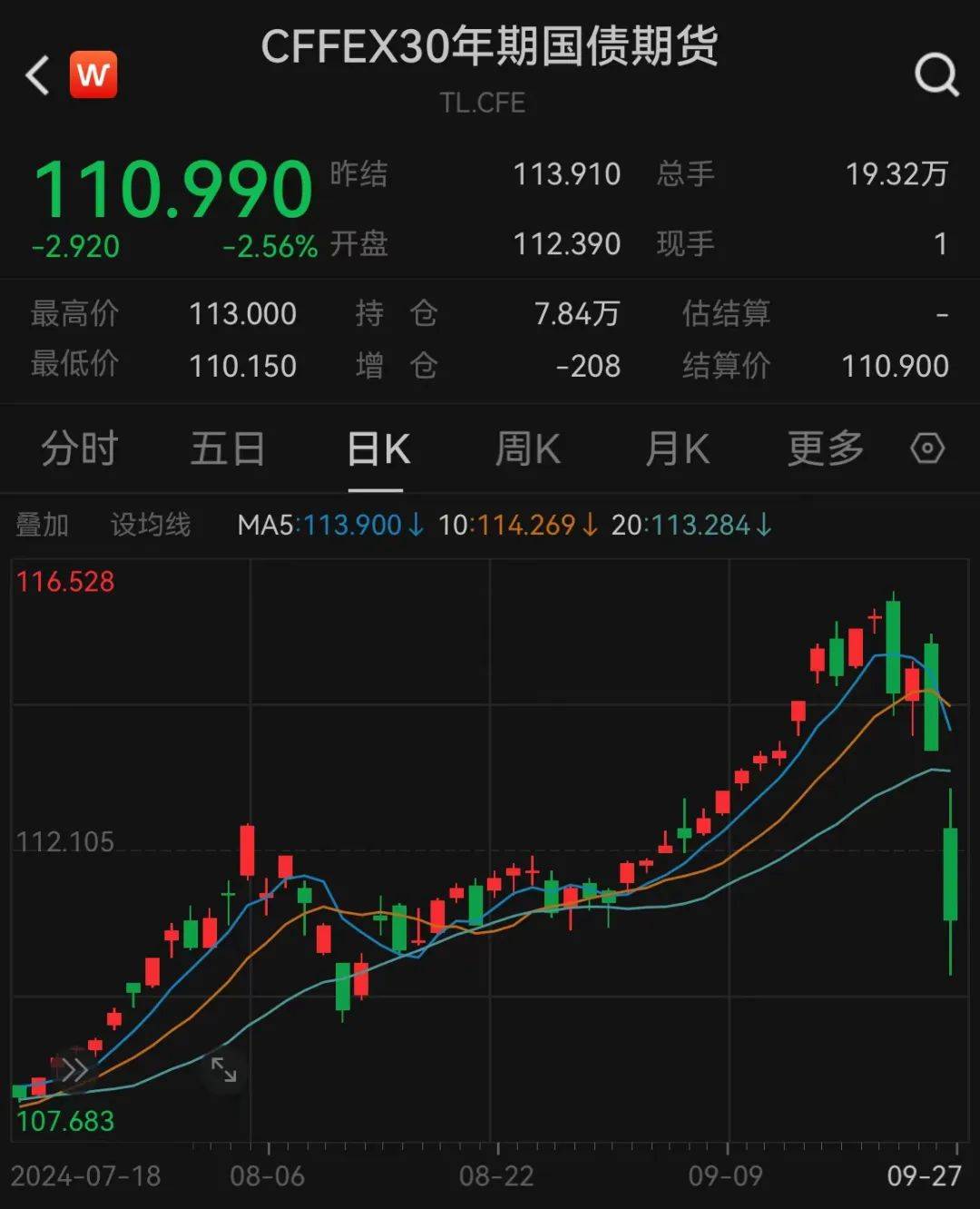Click the MA5 value shown in blue
980x1209 pixels.
(353, 525)
